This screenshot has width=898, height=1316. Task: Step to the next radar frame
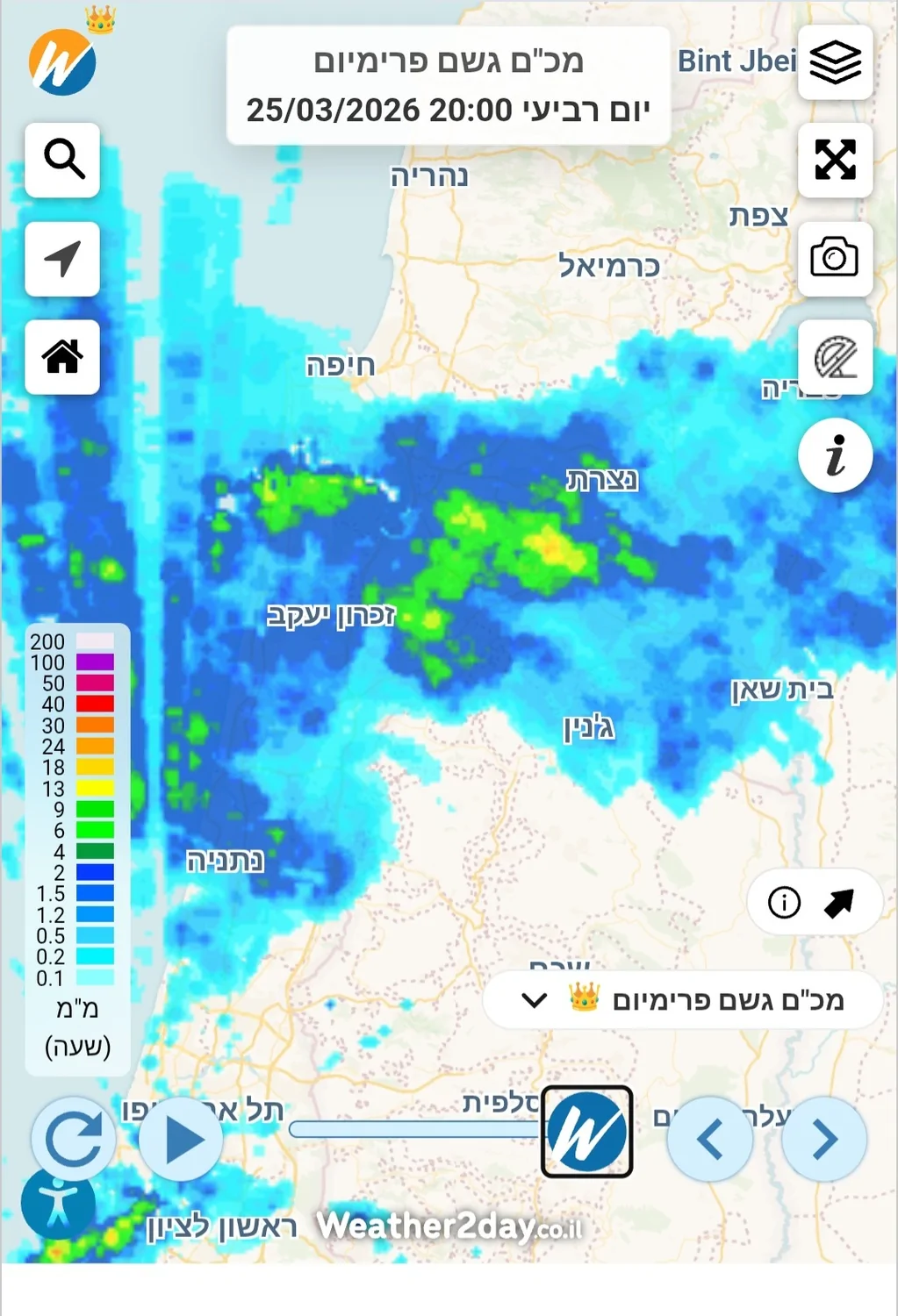[x=823, y=1139]
